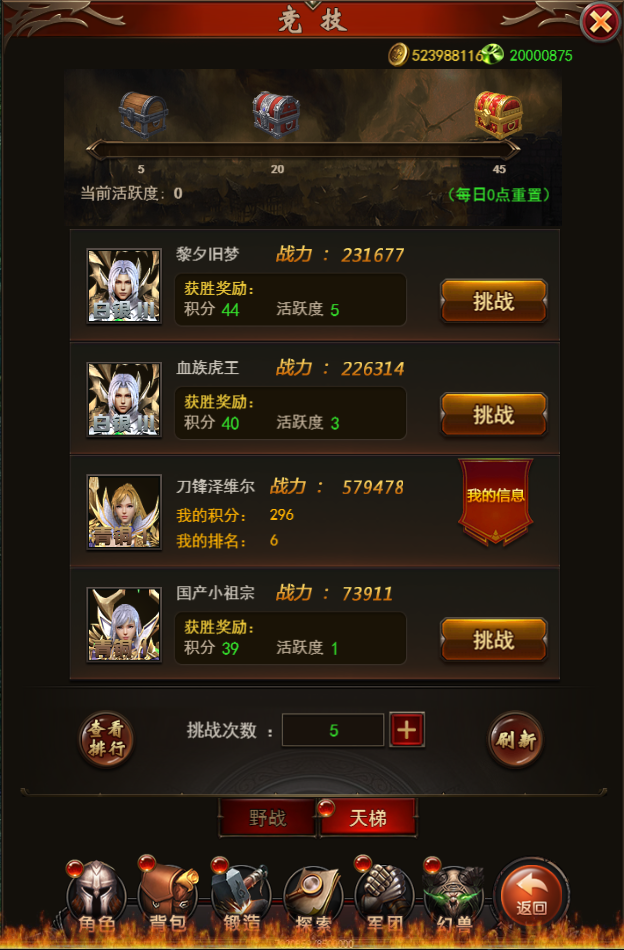
Task: Open the 背包 backpack
Action: coord(167,895)
